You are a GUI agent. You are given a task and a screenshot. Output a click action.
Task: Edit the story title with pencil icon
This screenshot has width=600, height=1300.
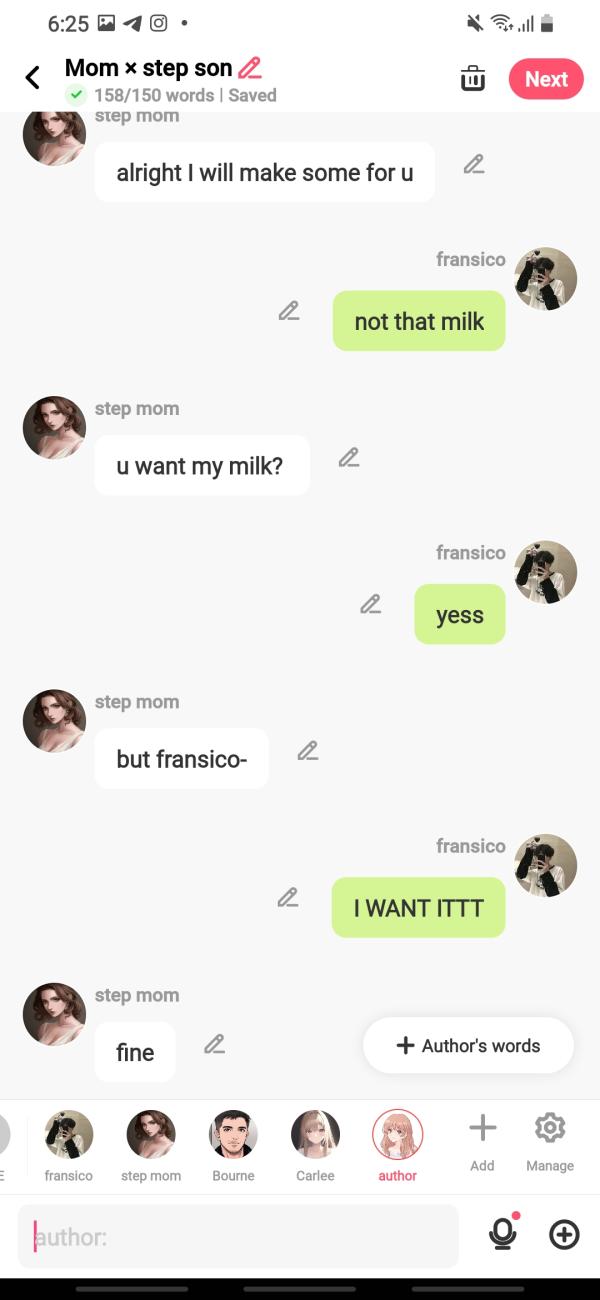pyautogui.click(x=250, y=68)
